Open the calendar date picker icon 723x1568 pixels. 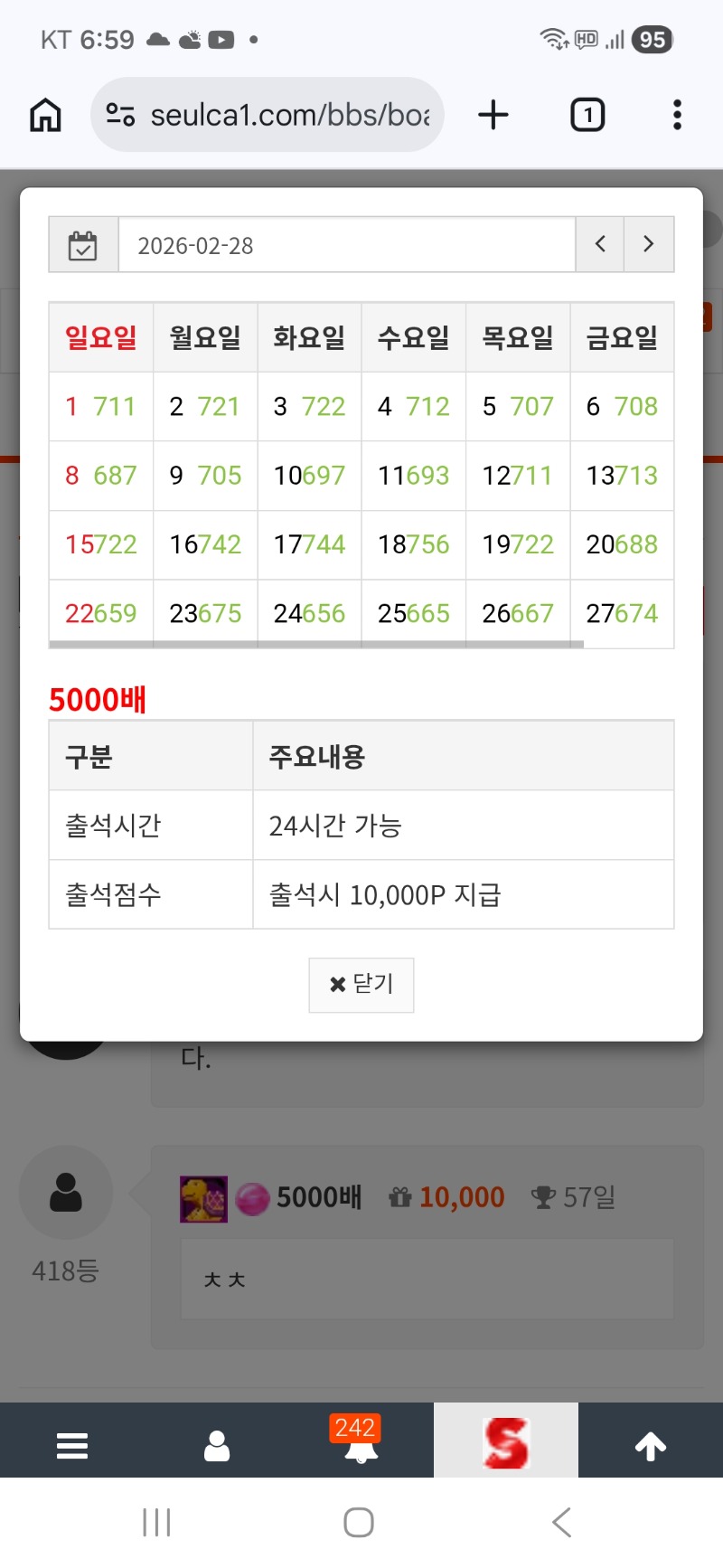(x=83, y=245)
